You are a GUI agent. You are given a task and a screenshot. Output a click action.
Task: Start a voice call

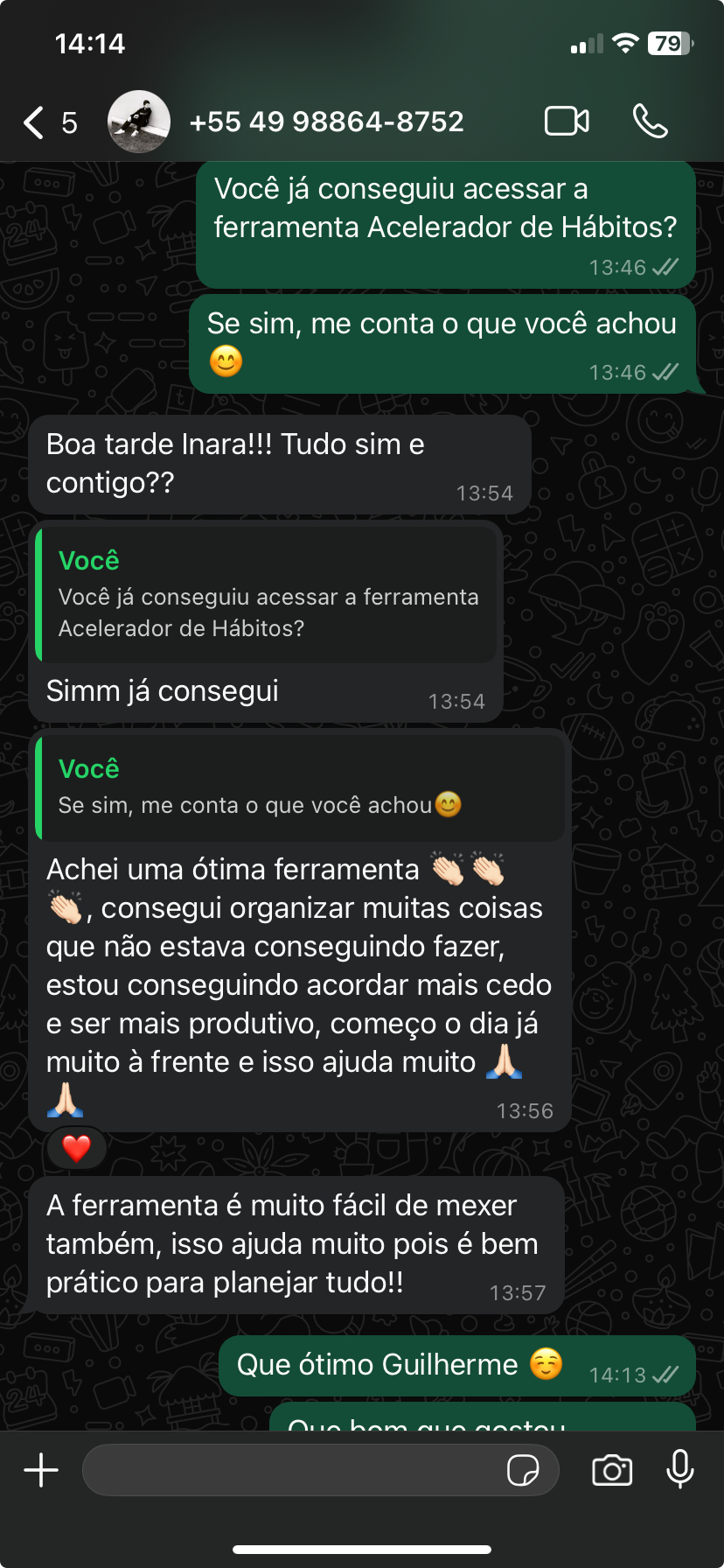pyautogui.click(x=650, y=122)
